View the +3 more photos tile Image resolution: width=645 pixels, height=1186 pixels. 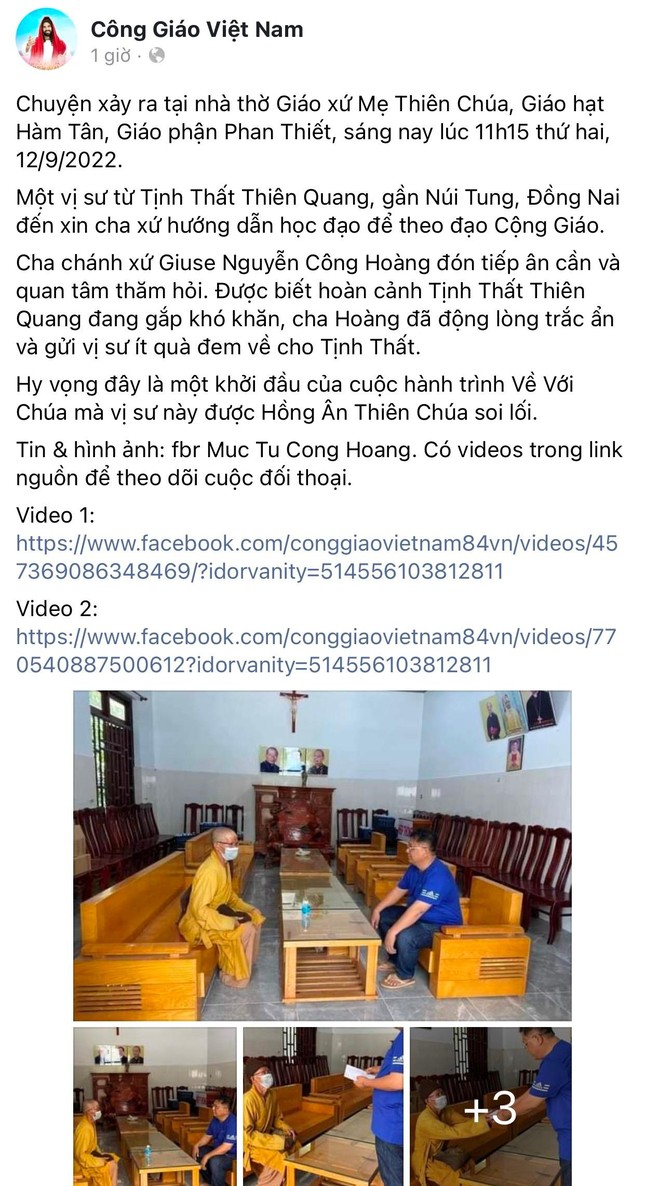pyautogui.click(x=490, y=1105)
